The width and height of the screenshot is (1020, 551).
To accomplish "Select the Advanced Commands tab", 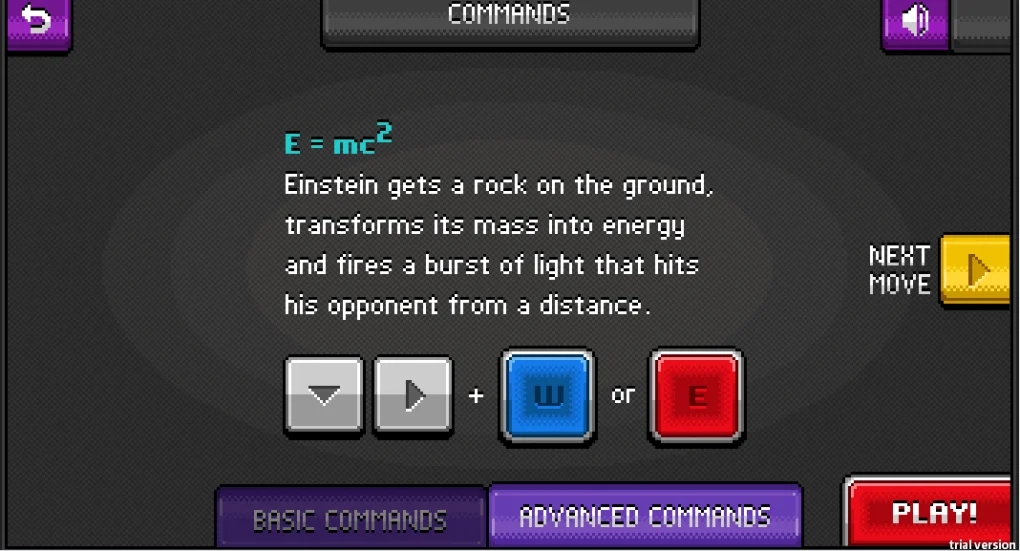I will tap(645, 516).
